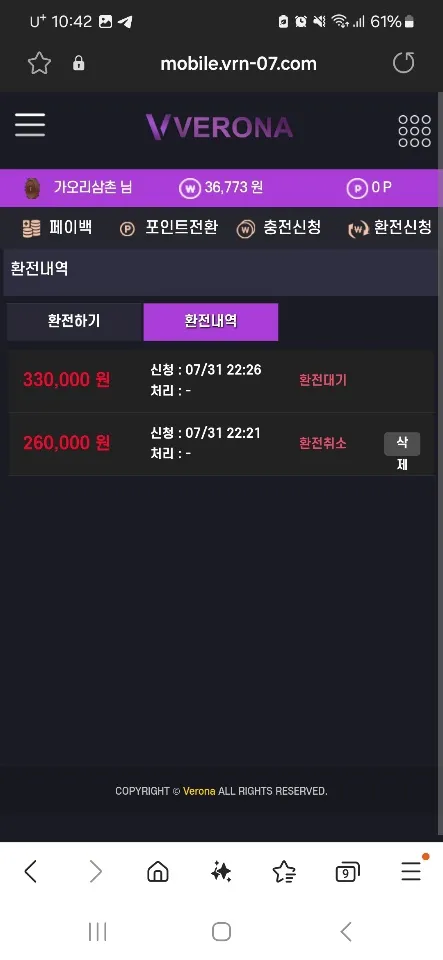Open the browser home page
Viewport: 443px width, 960px height.
coord(158,871)
